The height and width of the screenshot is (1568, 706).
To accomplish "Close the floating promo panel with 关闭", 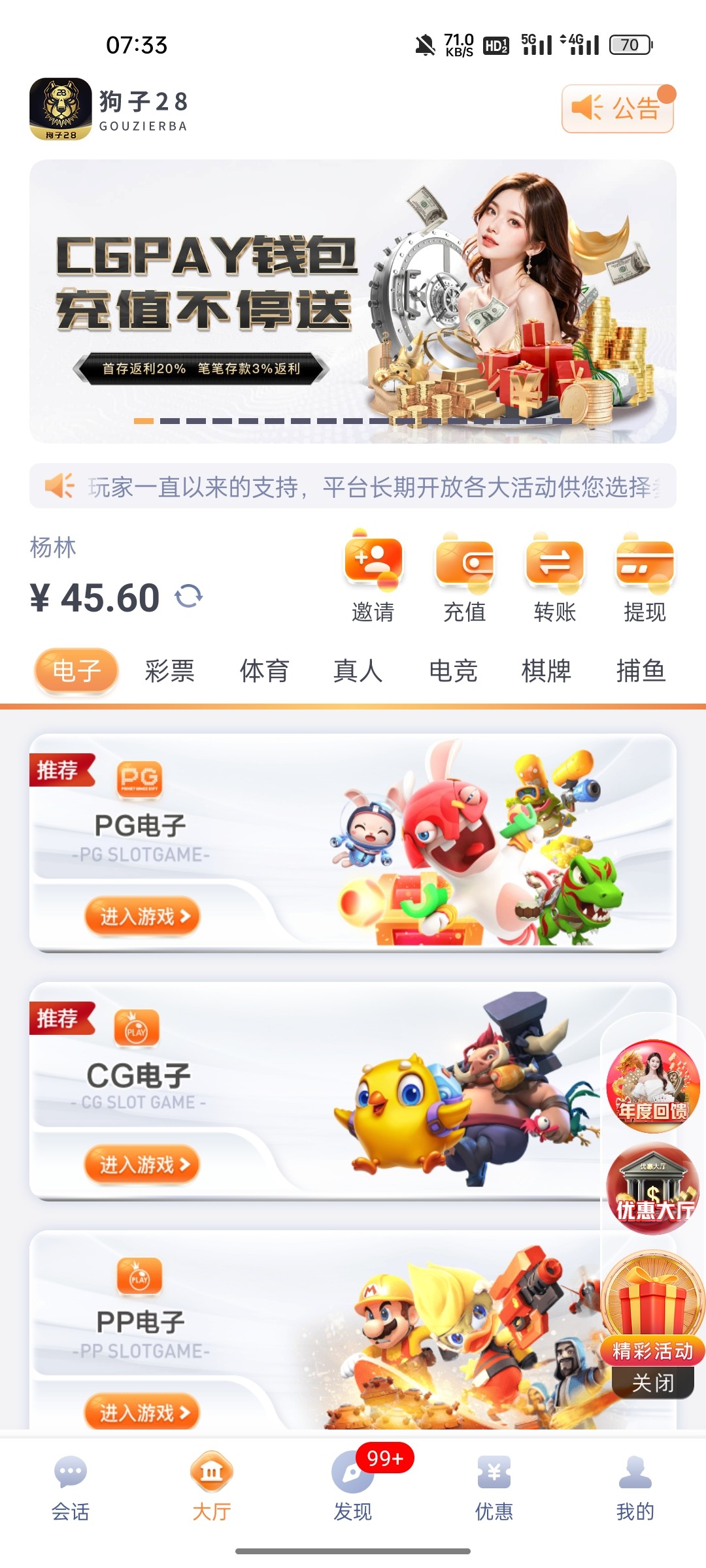I will point(652,1383).
